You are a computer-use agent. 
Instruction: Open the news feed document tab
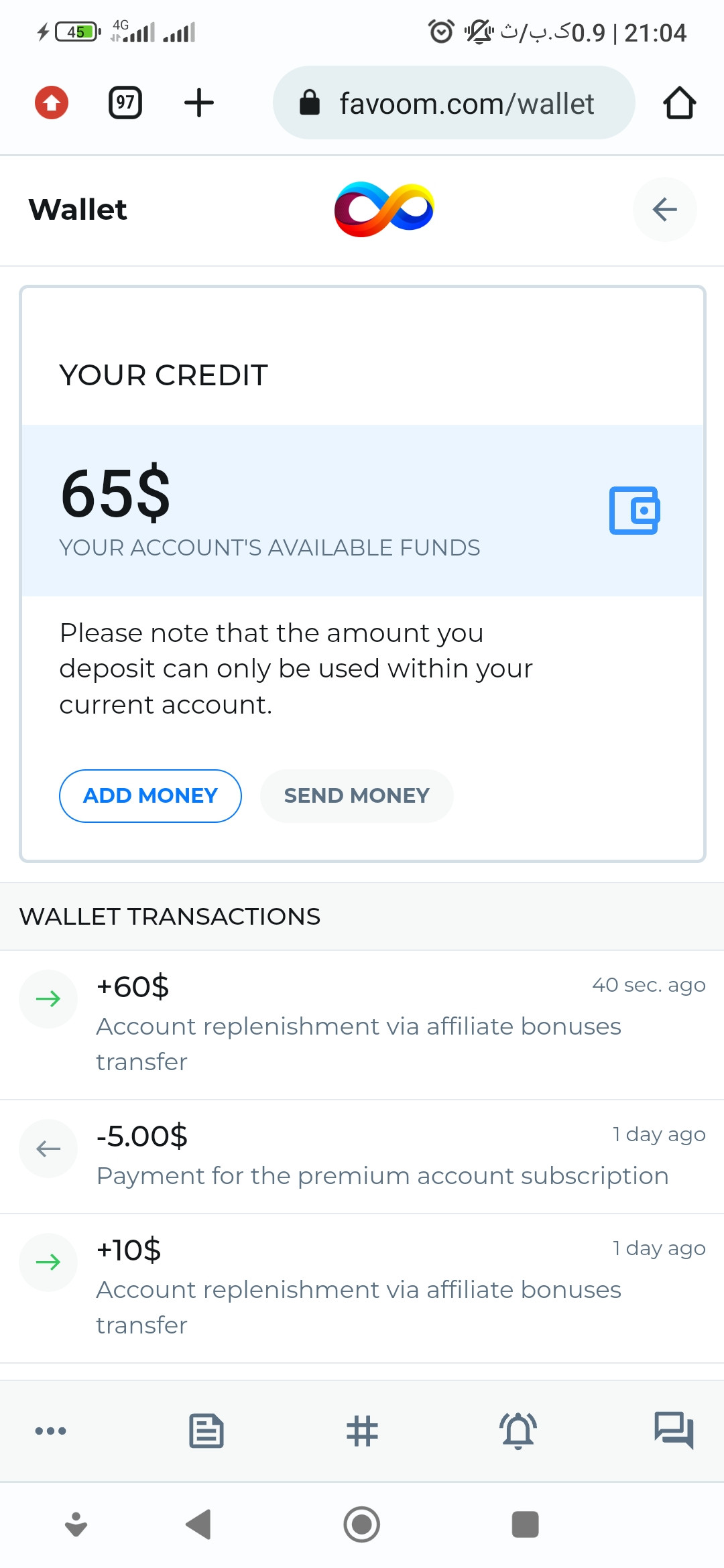point(206,1431)
